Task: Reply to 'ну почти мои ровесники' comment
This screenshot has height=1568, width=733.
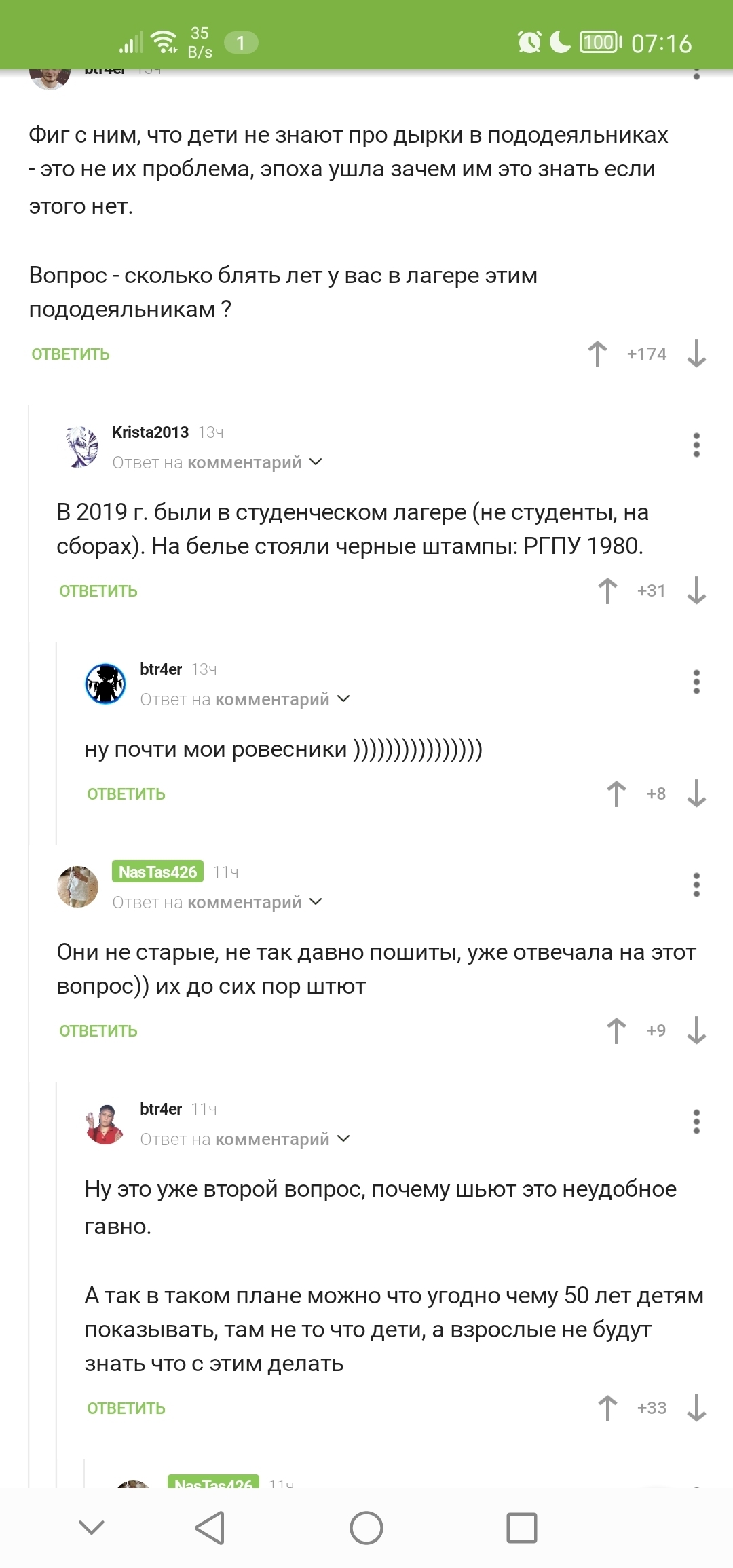Action: pos(126,794)
